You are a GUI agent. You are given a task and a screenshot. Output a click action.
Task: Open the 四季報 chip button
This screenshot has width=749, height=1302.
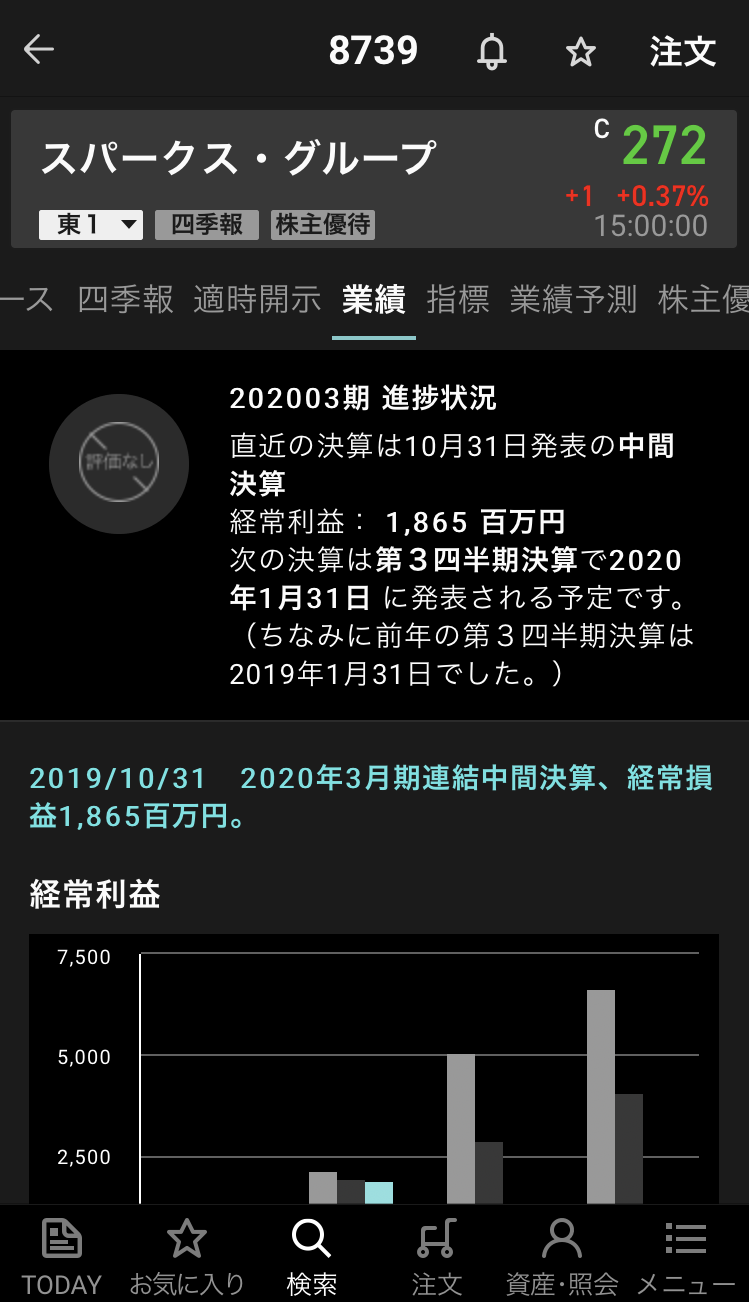point(207,225)
